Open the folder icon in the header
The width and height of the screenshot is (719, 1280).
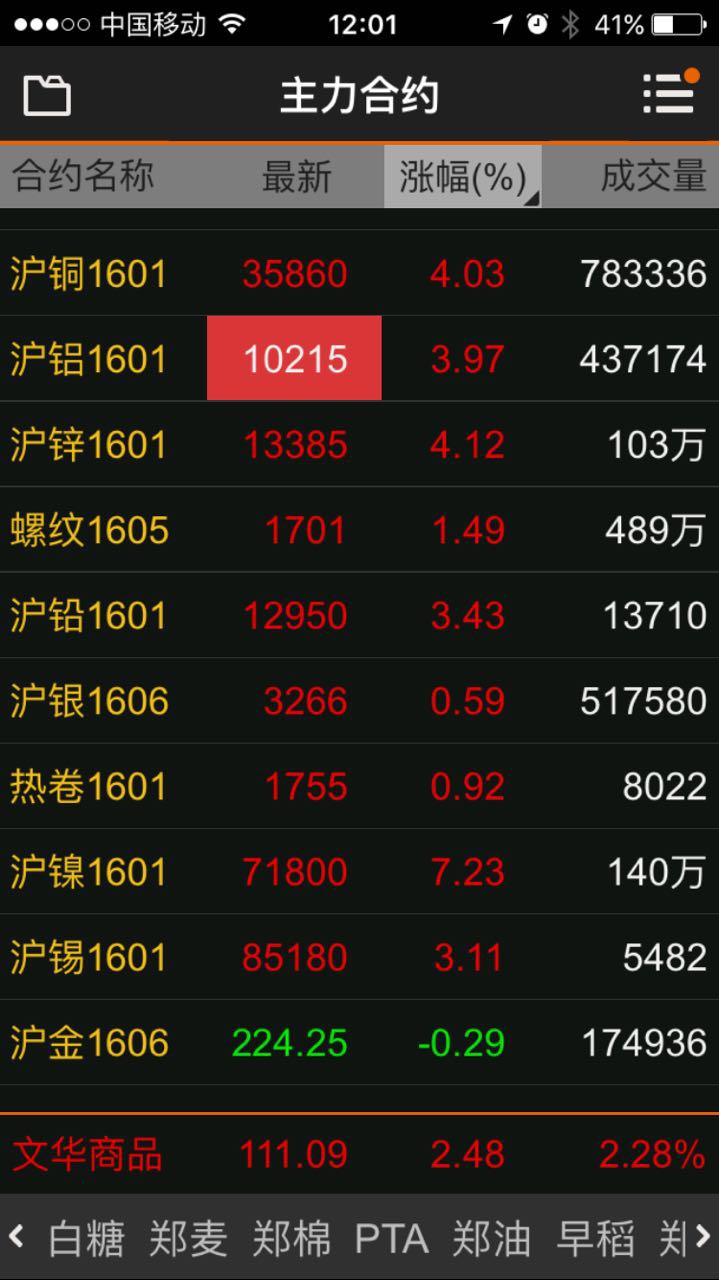(47, 96)
